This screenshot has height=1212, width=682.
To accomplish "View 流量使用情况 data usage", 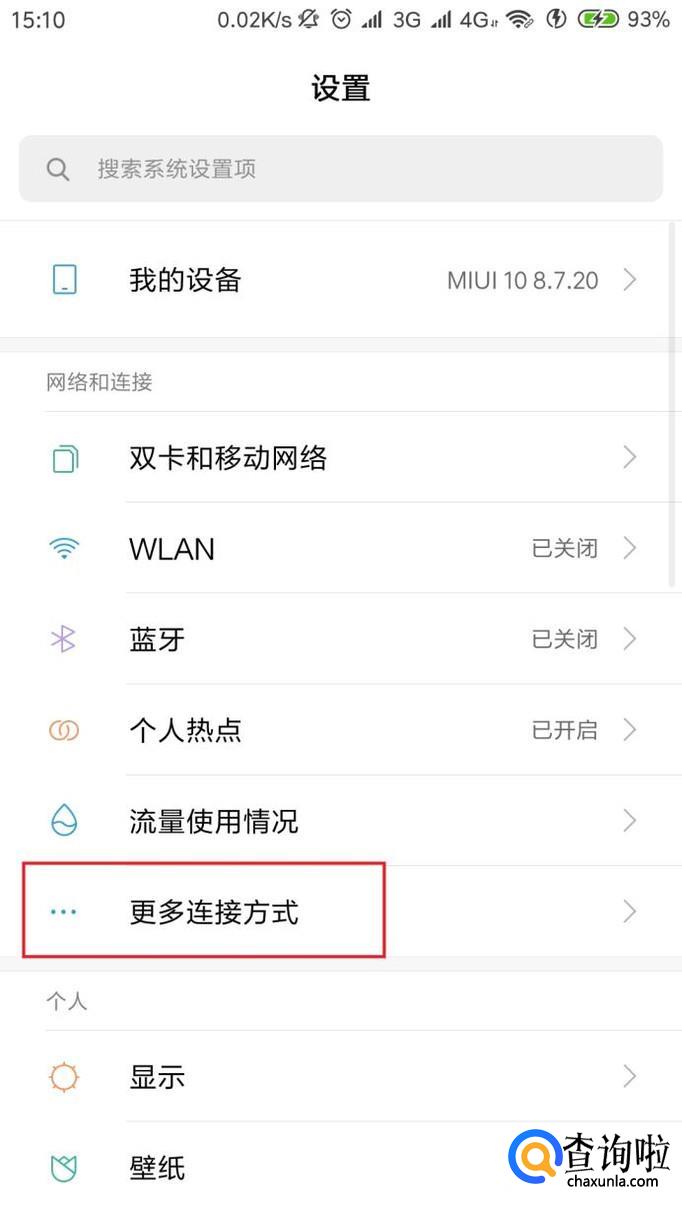I will pos(340,821).
